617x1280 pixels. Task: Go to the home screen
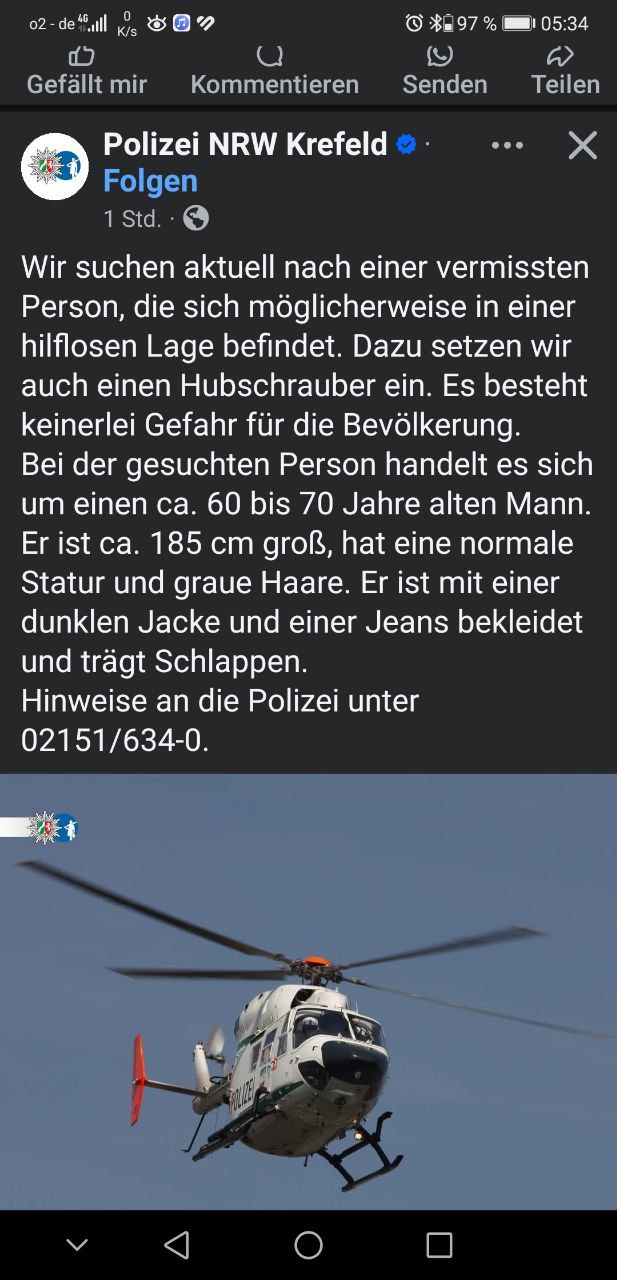[308, 1244]
